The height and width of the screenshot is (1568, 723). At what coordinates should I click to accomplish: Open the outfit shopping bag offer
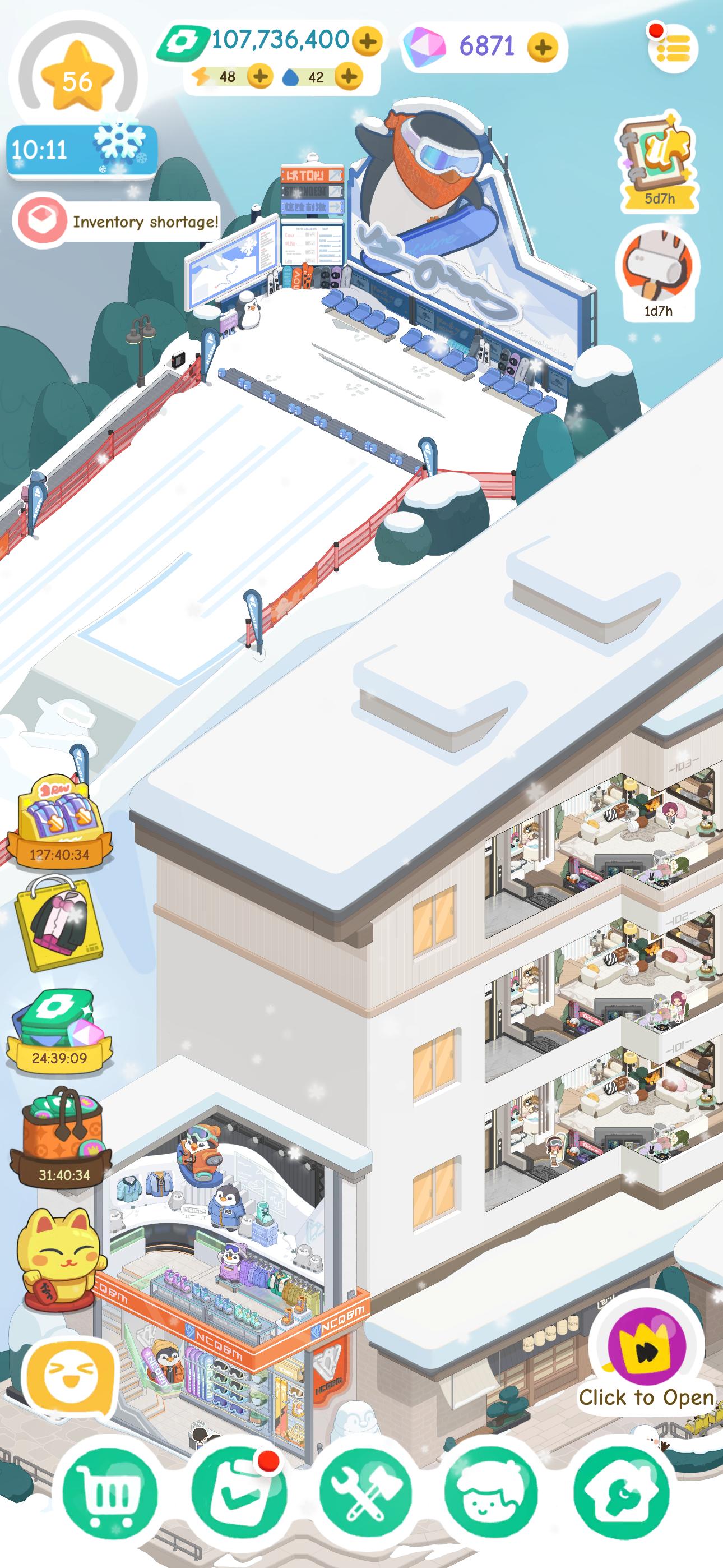point(58,925)
